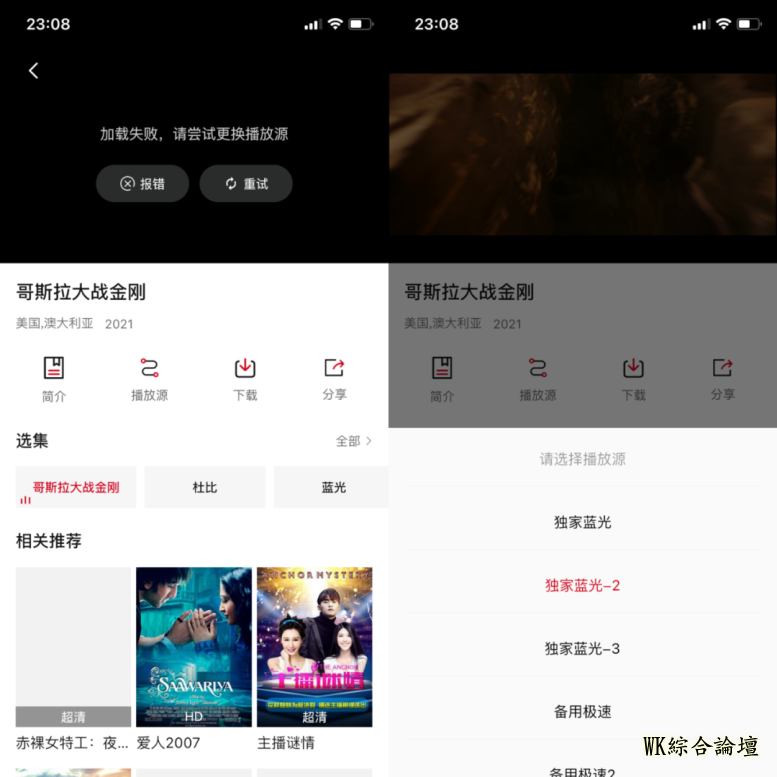This screenshot has width=777, height=777.
Task: Choose the 独家蓝光-3 playback source
Action: click(x=583, y=648)
